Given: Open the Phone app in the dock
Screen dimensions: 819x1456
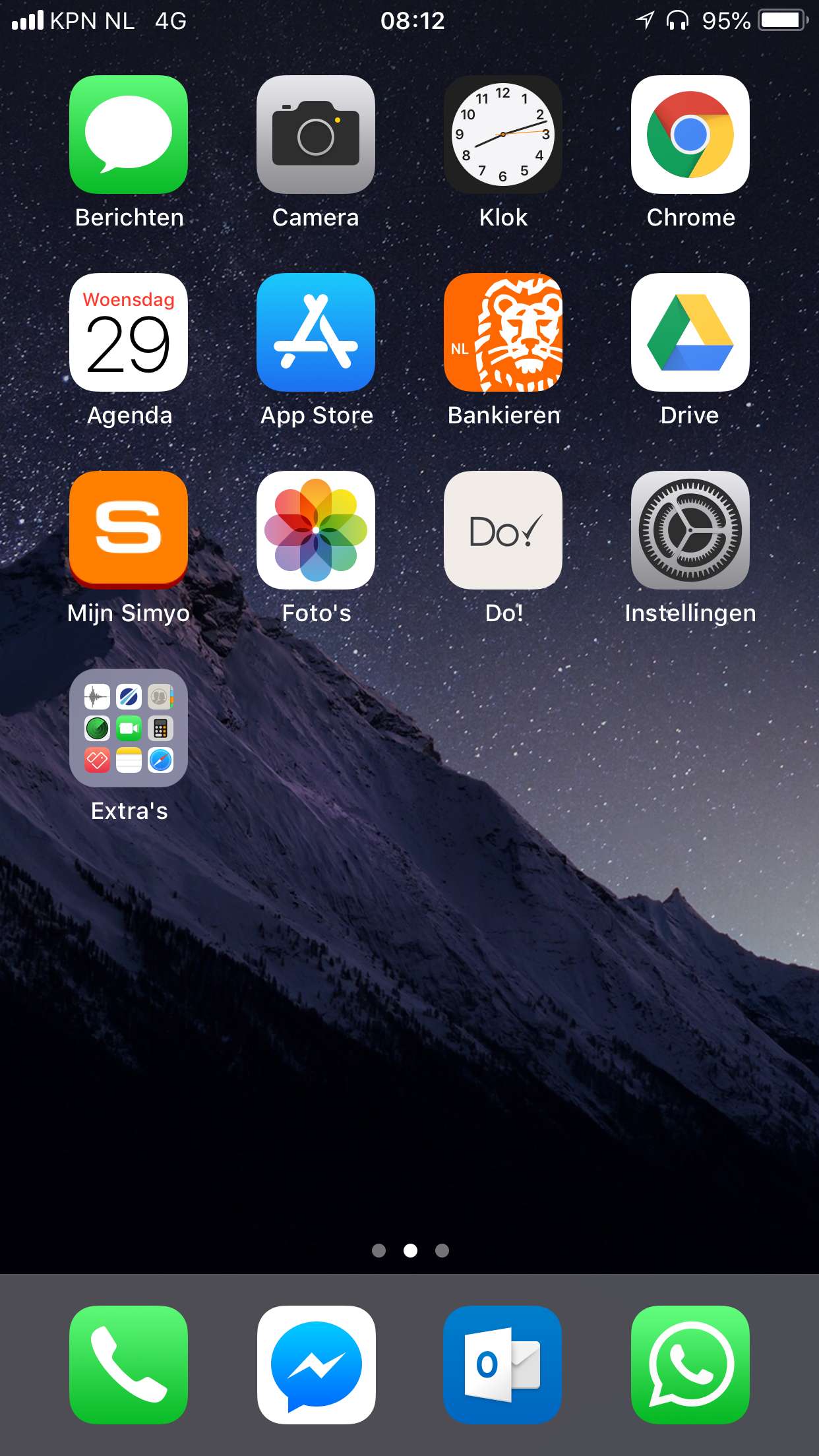Looking at the screenshot, I should 129,1365.
